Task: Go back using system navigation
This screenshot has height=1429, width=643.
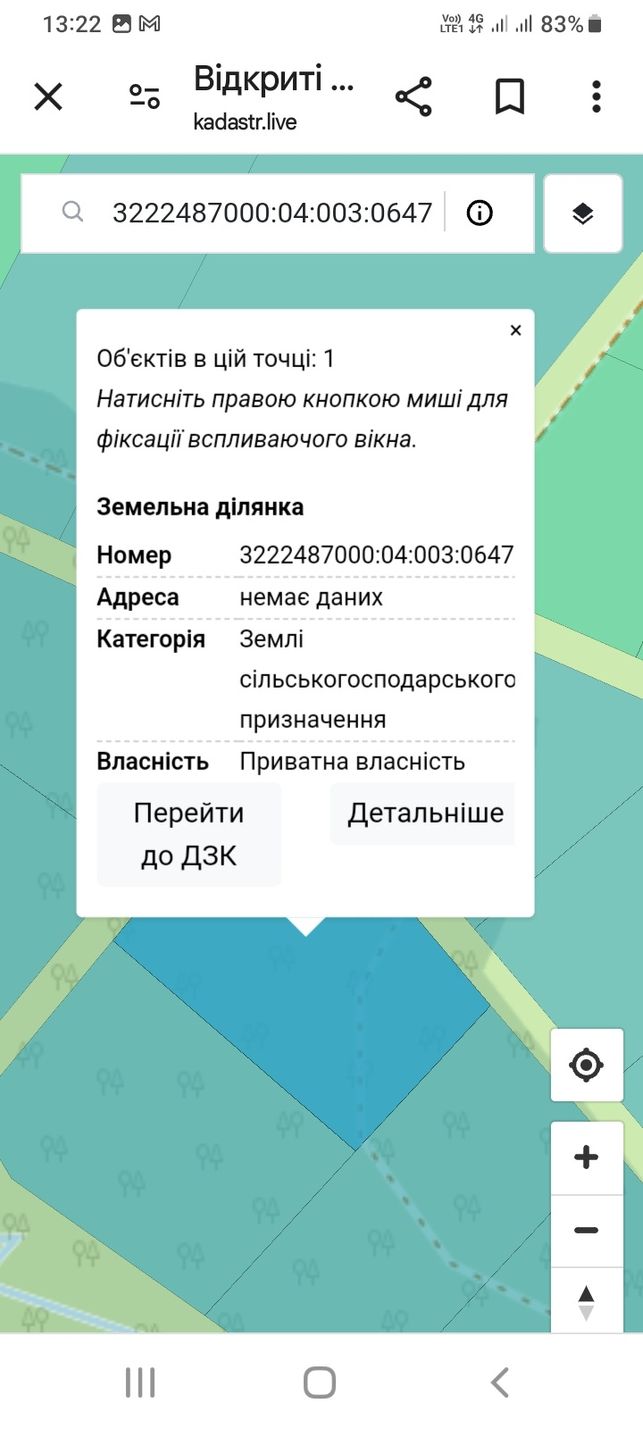Action: [500, 1383]
